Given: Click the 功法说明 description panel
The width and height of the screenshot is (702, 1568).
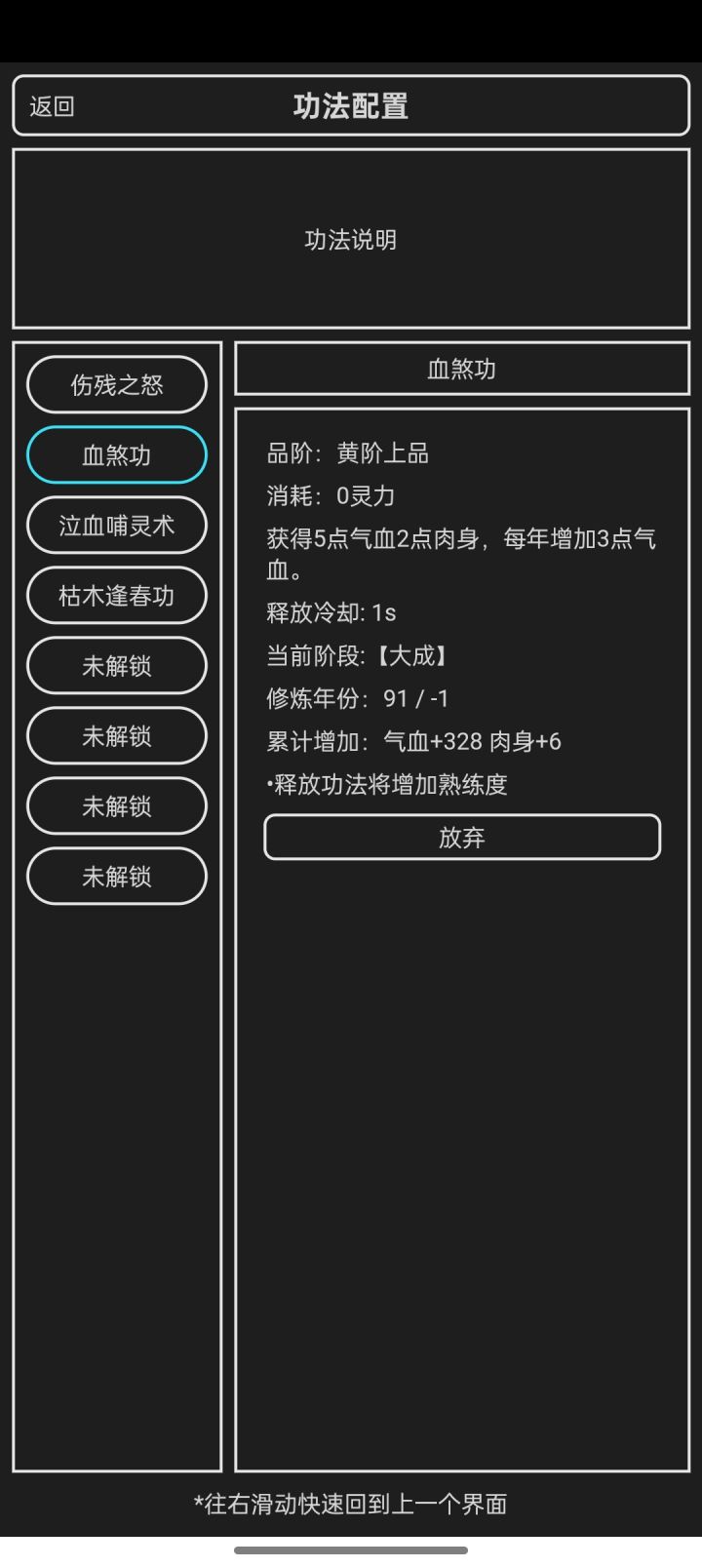Looking at the screenshot, I should point(351,237).
